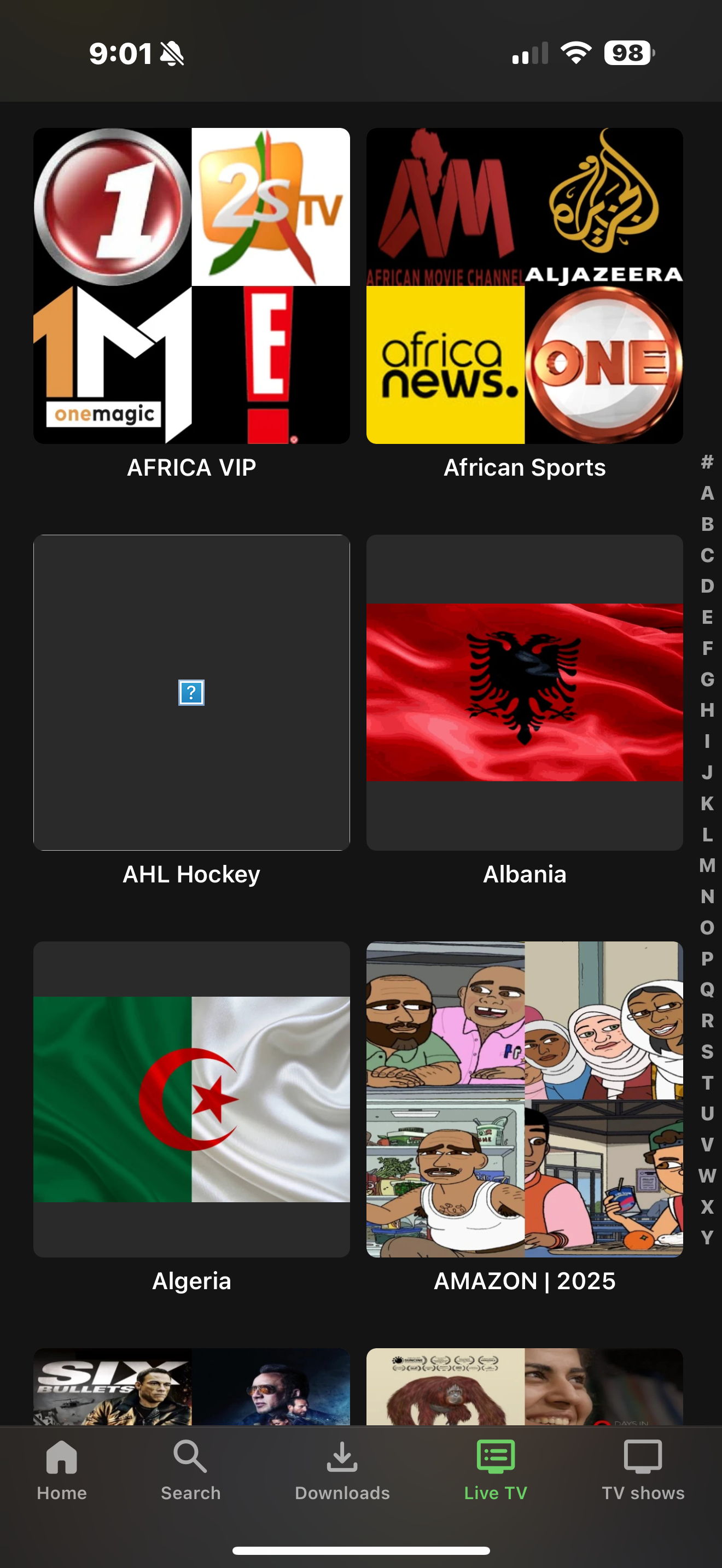This screenshot has width=722, height=1568.
Task: Jump to the # section in the index
Action: pos(707,462)
